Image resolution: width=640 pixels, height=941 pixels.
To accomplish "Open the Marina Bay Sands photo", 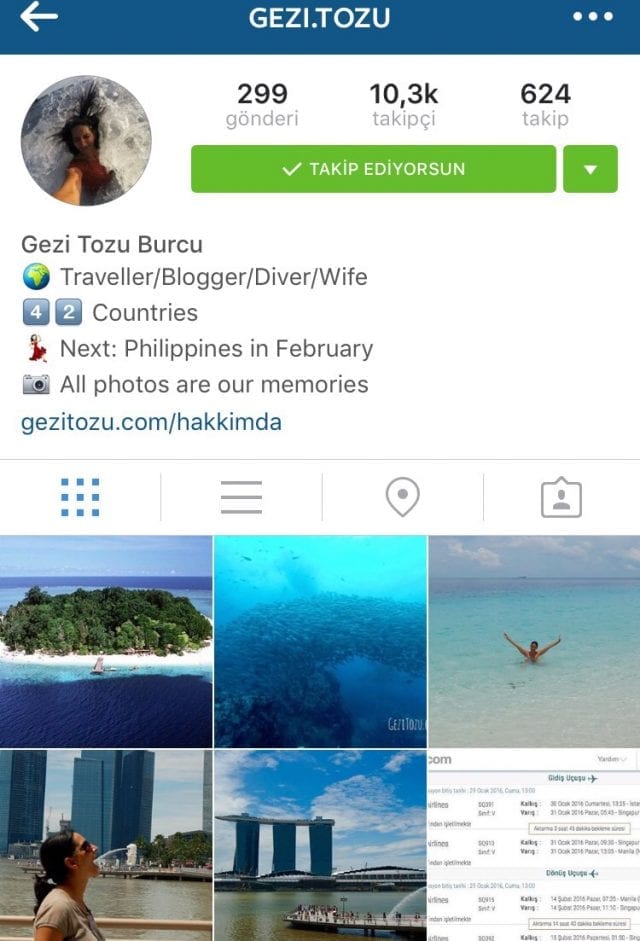I will (320, 845).
